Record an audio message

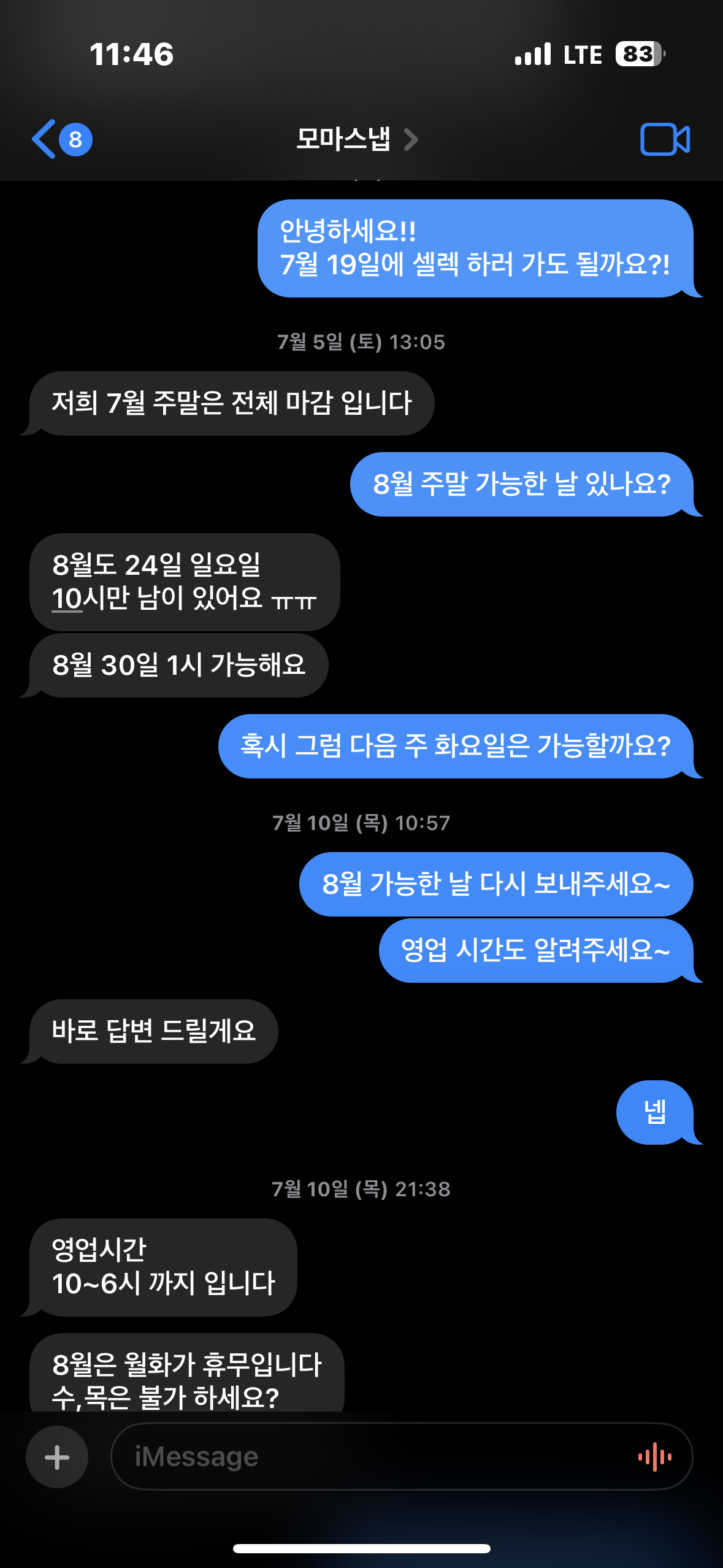655,1457
